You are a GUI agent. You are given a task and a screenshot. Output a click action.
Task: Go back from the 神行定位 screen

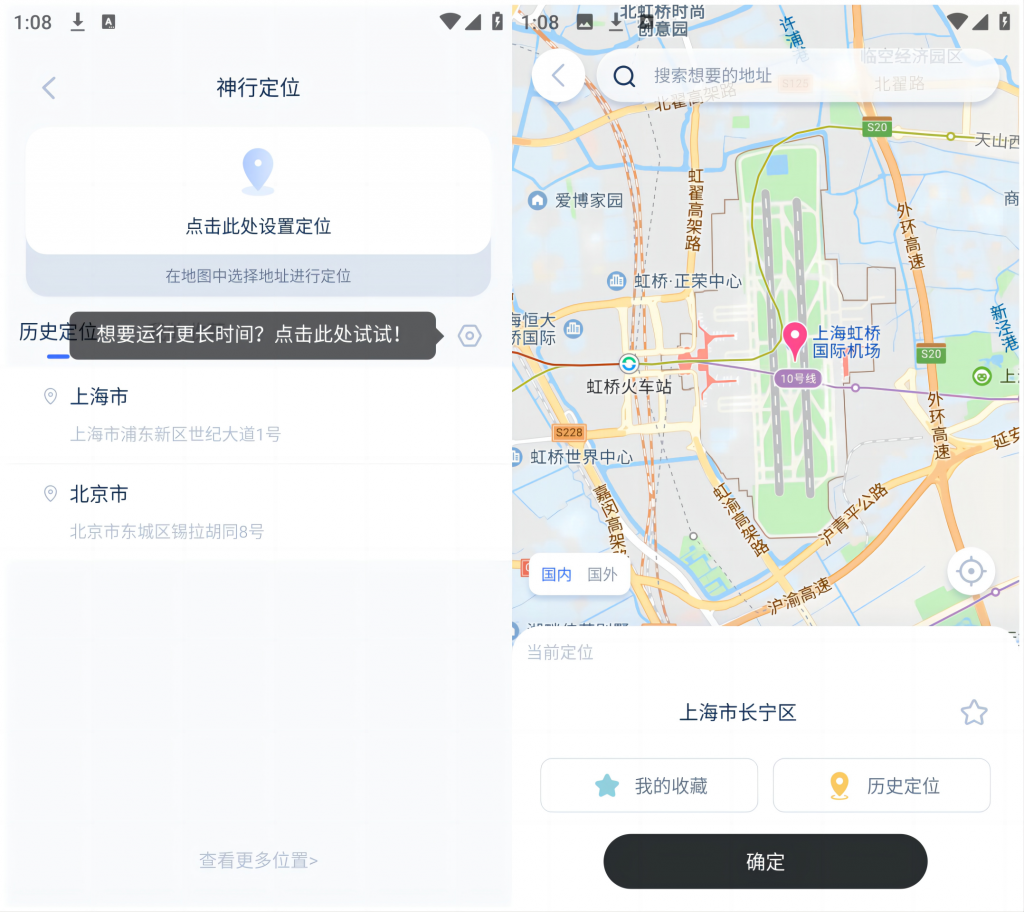[48, 88]
